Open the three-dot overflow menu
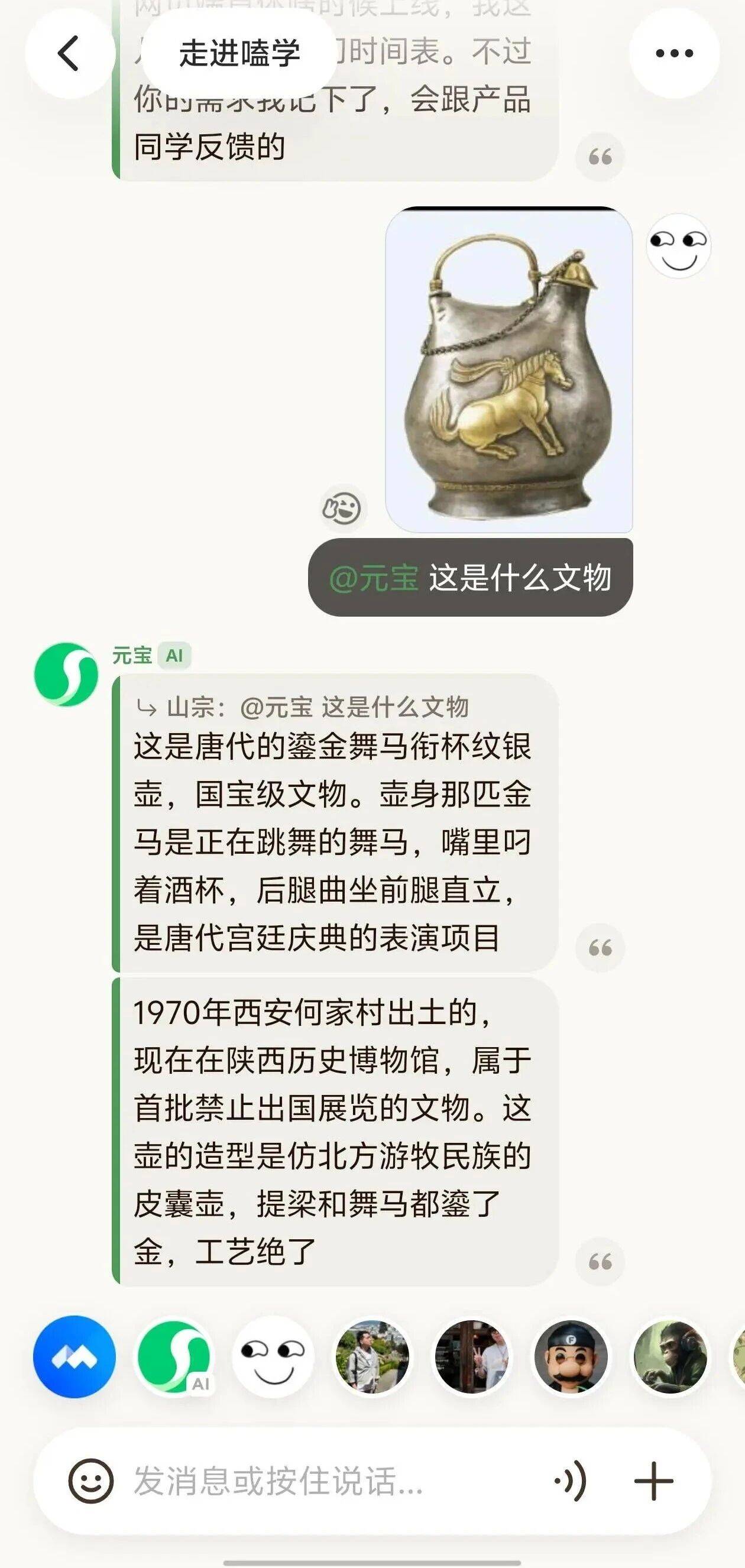 click(674, 54)
